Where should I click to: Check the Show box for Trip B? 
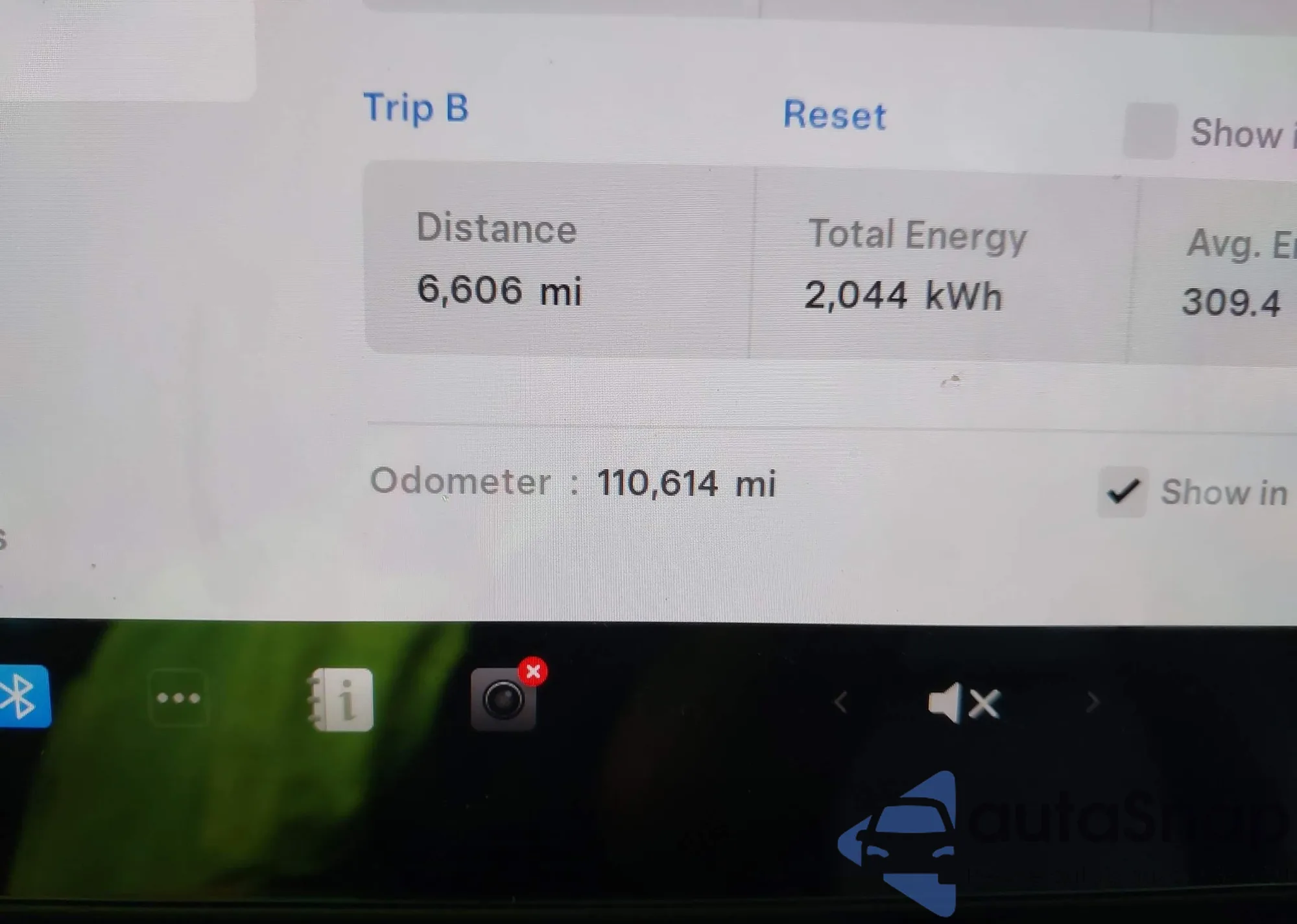(1149, 130)
